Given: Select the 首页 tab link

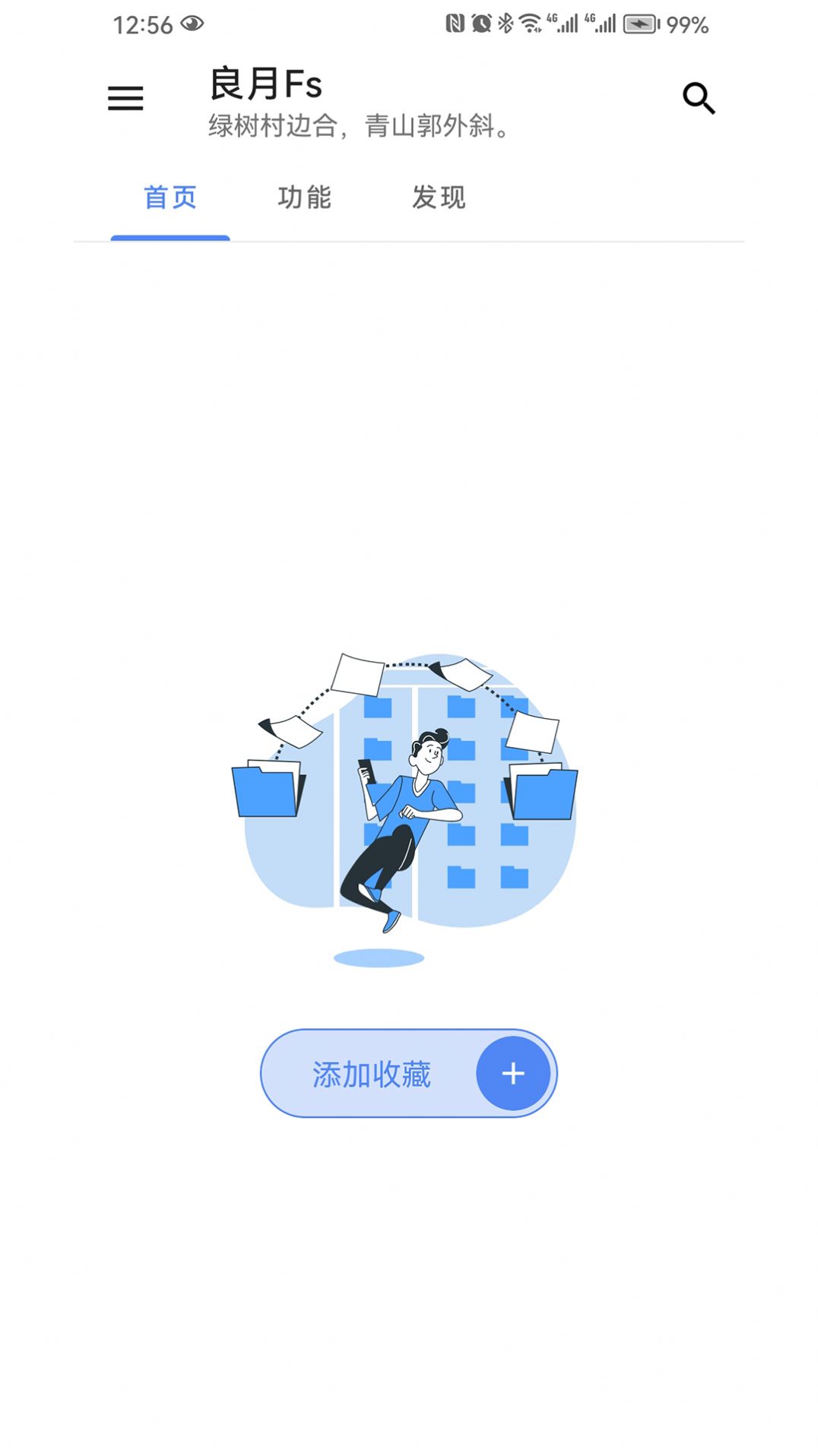Looking at the screenshot, I should click(170, 198).
